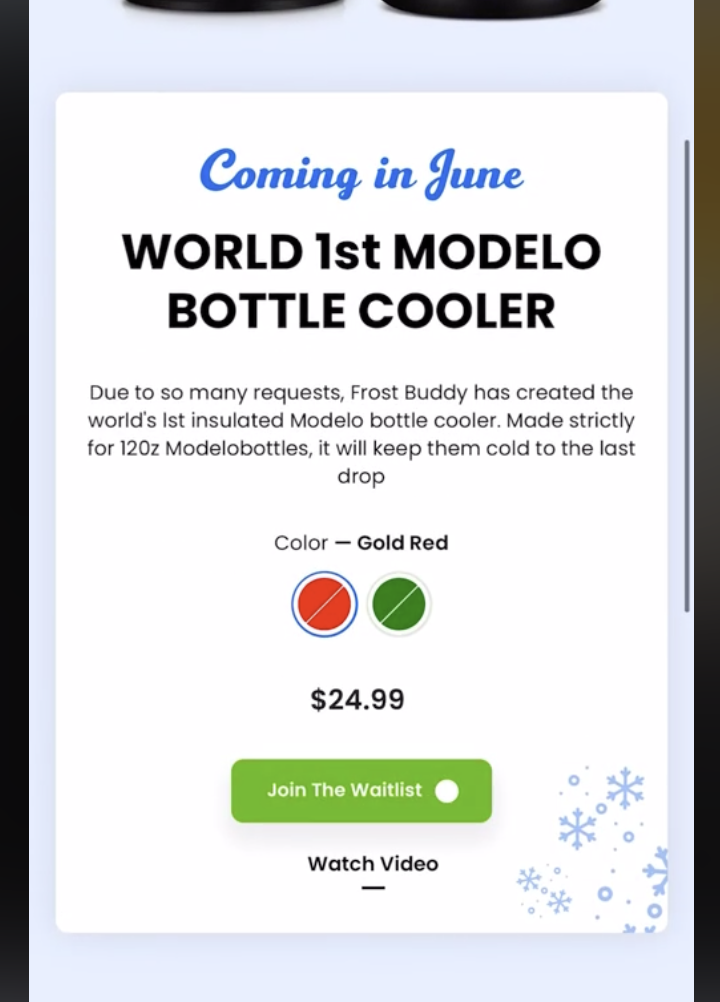Image resolution: width=720 pixels, height=1002 pixels.
Task: Join The Waitlist for the bottle cooler
Action: (361, 791)
